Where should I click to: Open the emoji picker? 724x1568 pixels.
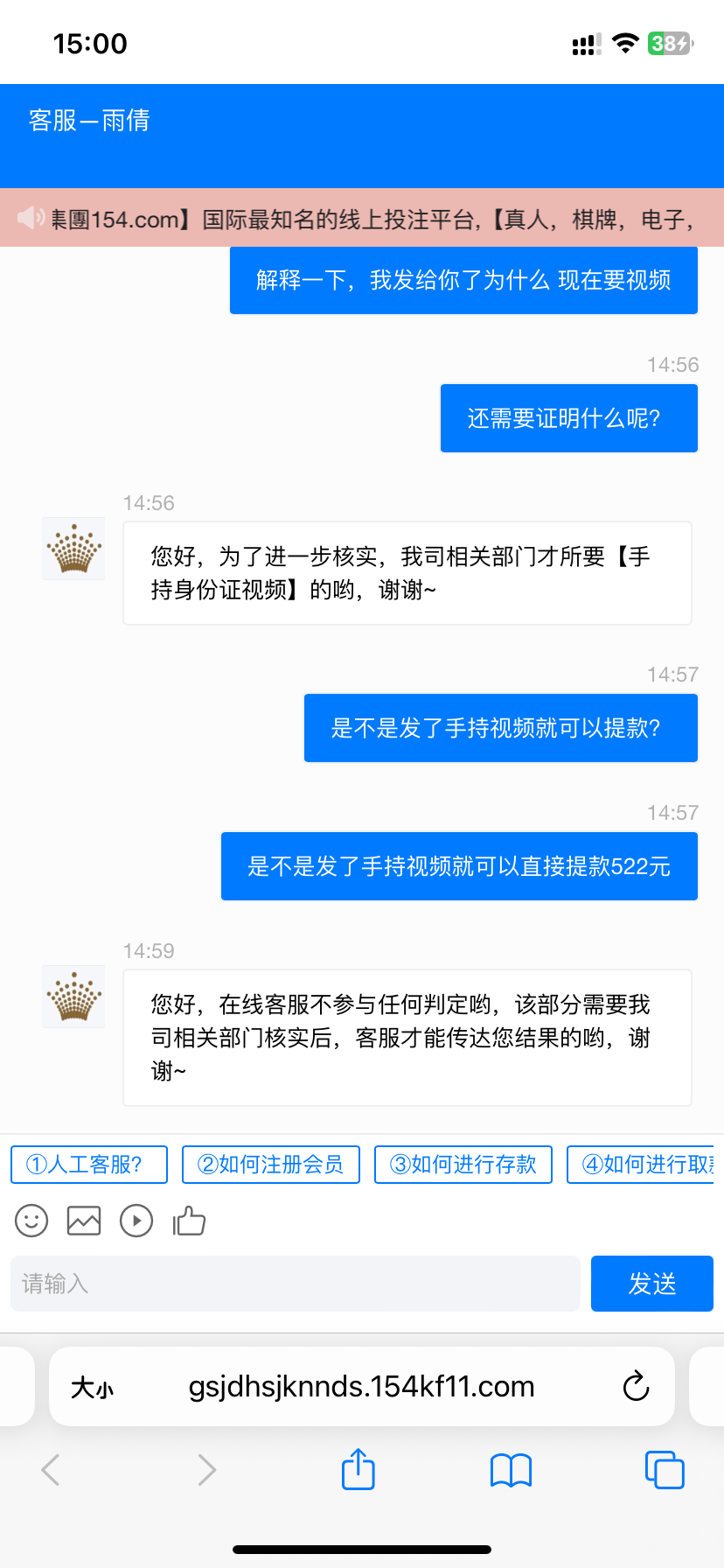[x=31, y=1221]
